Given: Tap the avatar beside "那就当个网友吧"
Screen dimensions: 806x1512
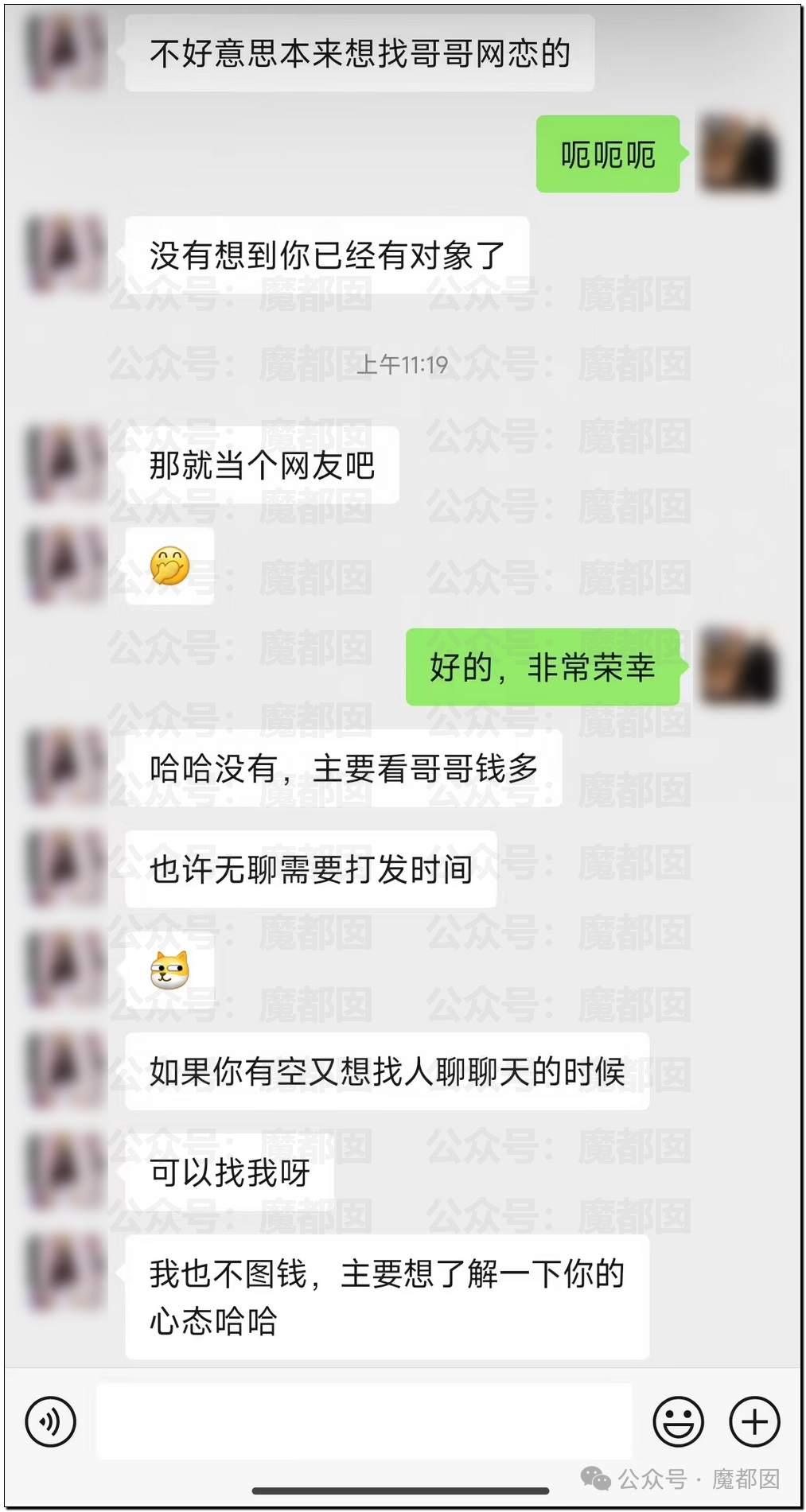Looking at the screenshot, I should tap(66, 464).
